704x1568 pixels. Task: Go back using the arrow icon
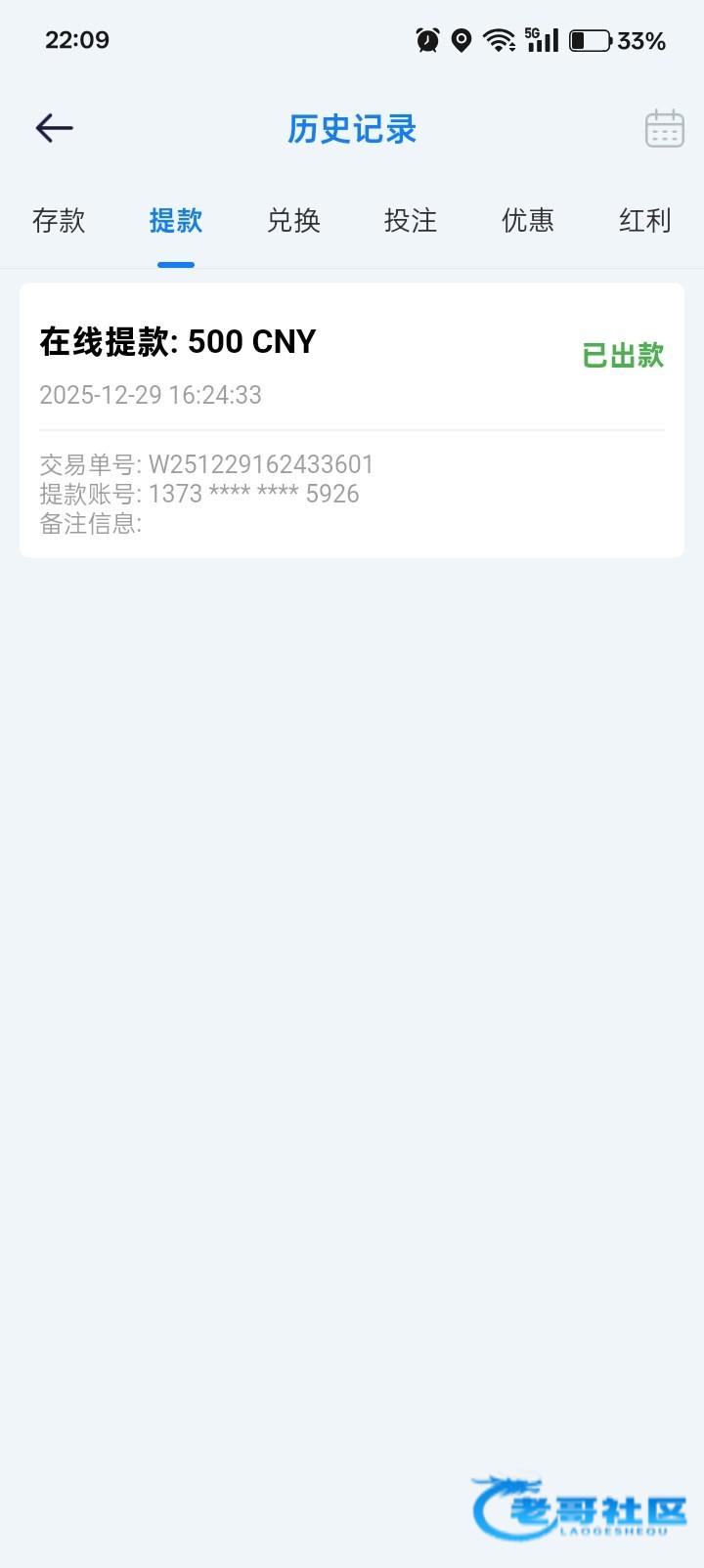point(55,128)
